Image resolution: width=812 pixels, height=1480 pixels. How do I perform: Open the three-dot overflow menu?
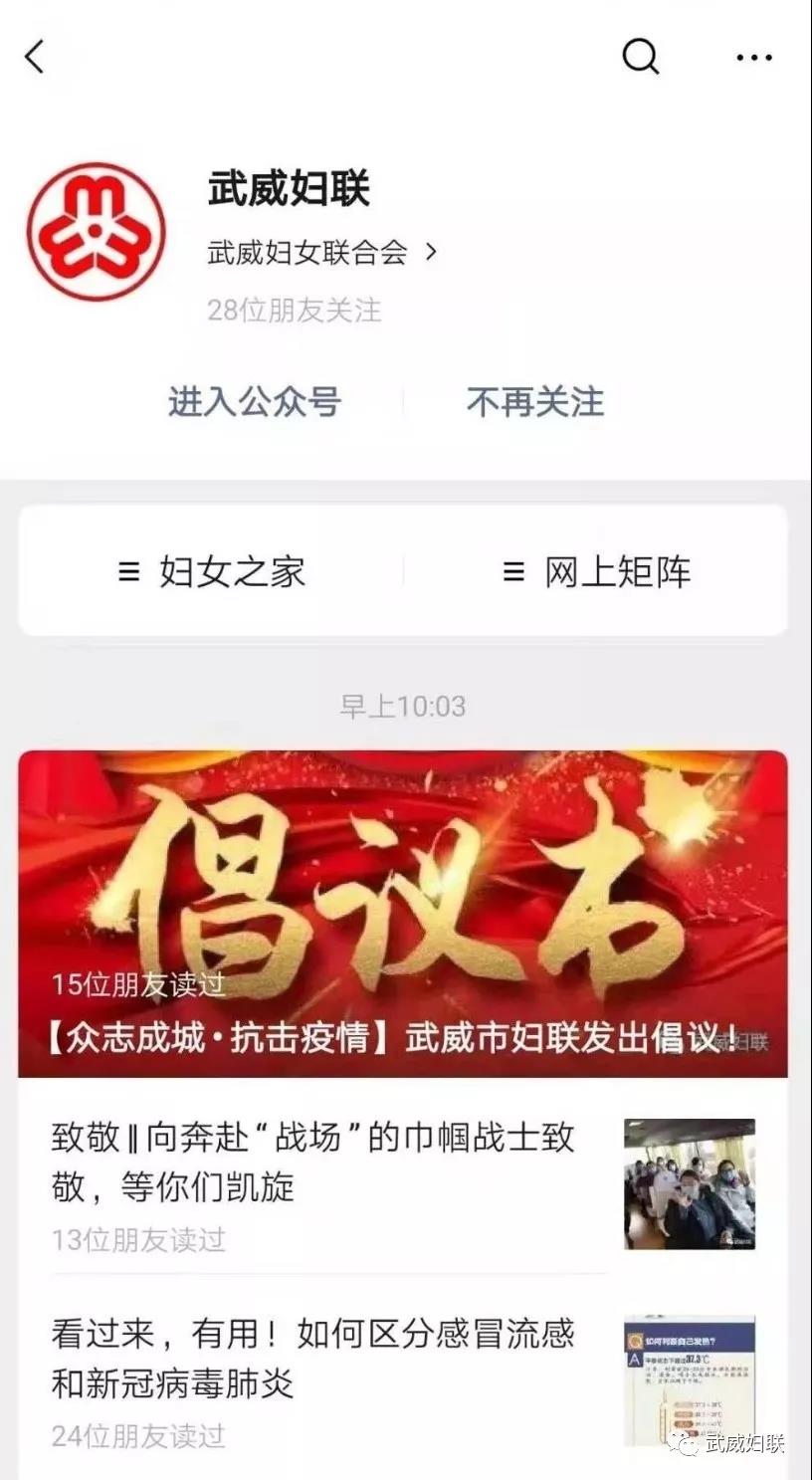pos(753,58)
